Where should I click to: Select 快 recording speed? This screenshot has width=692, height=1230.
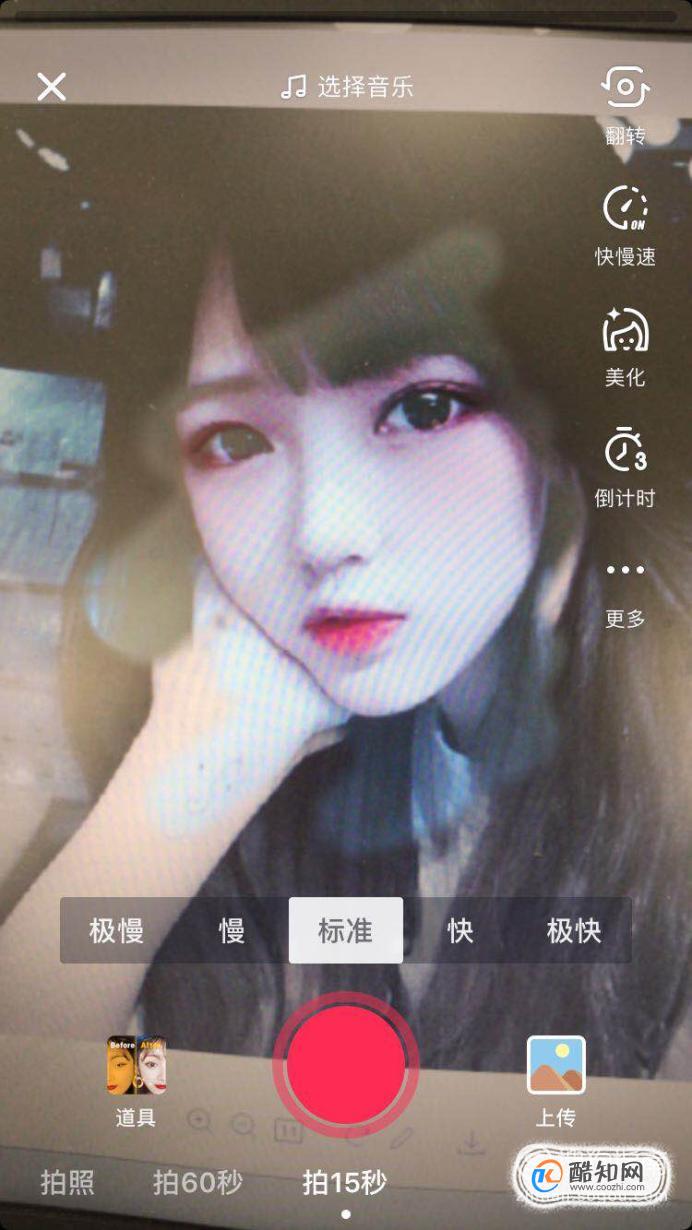460,931
